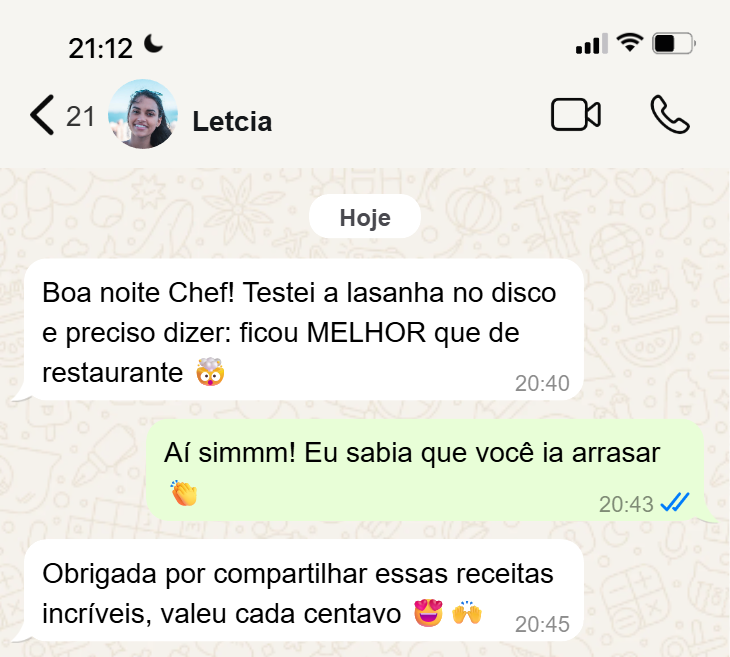Start a voice call with Letcia
Image resolution: width=730 pixels, height=657 pixels.
point(669,115)
